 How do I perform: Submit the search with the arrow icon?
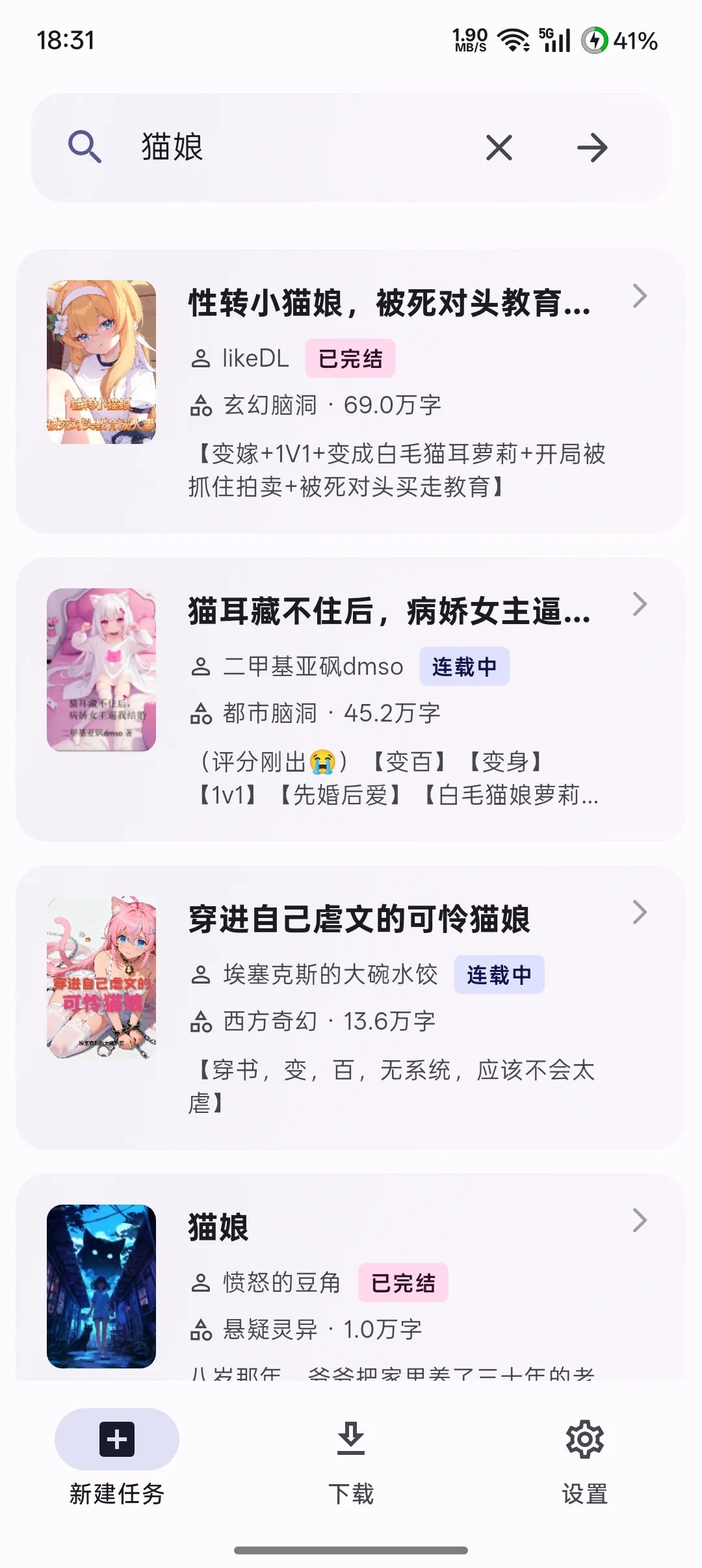click(x=592, y=148)
